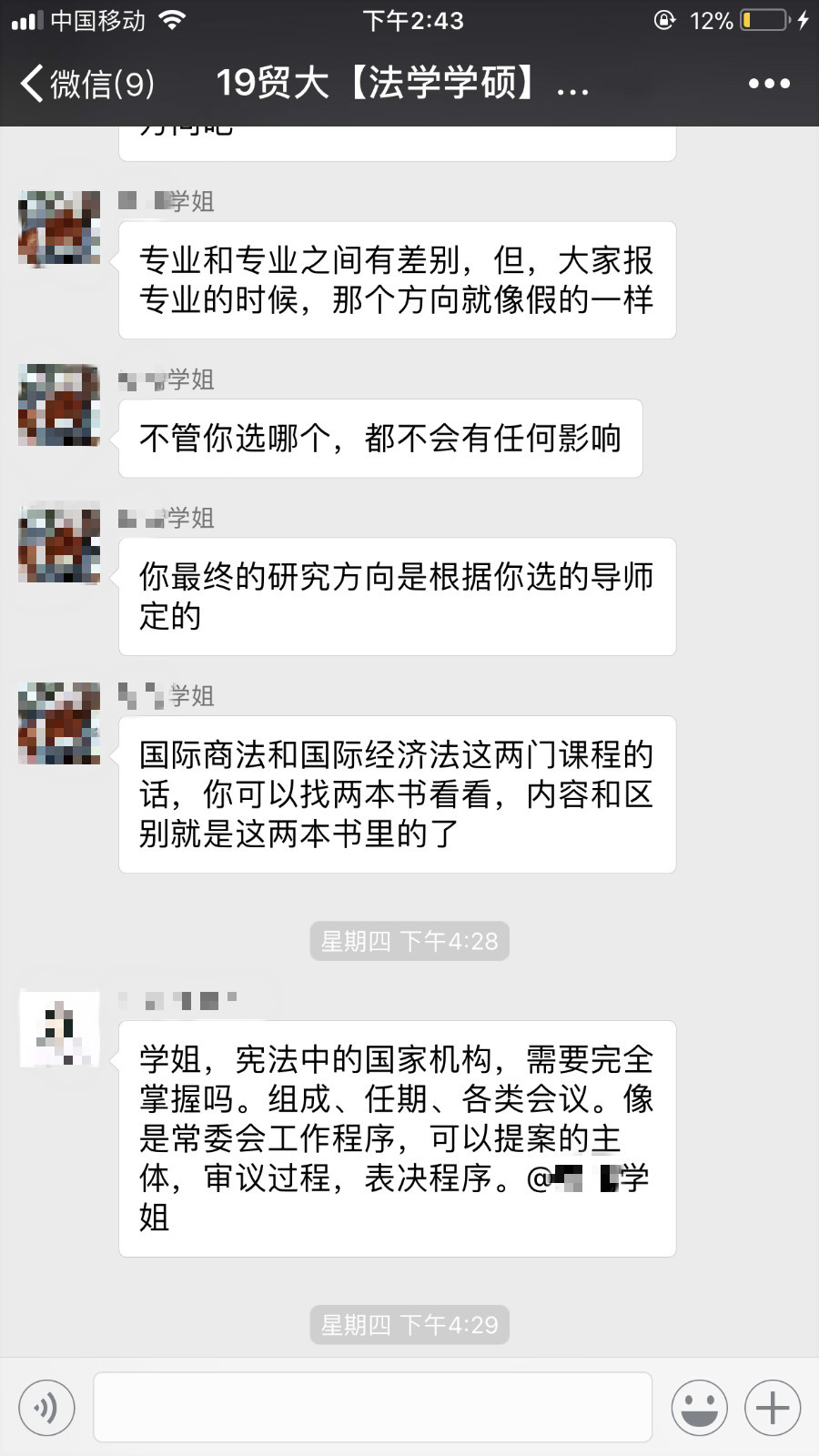Open avatar of sender asking about 宪法
Image resolution: width=819 pixels, height=1456 pixels.
point(60,1029)
